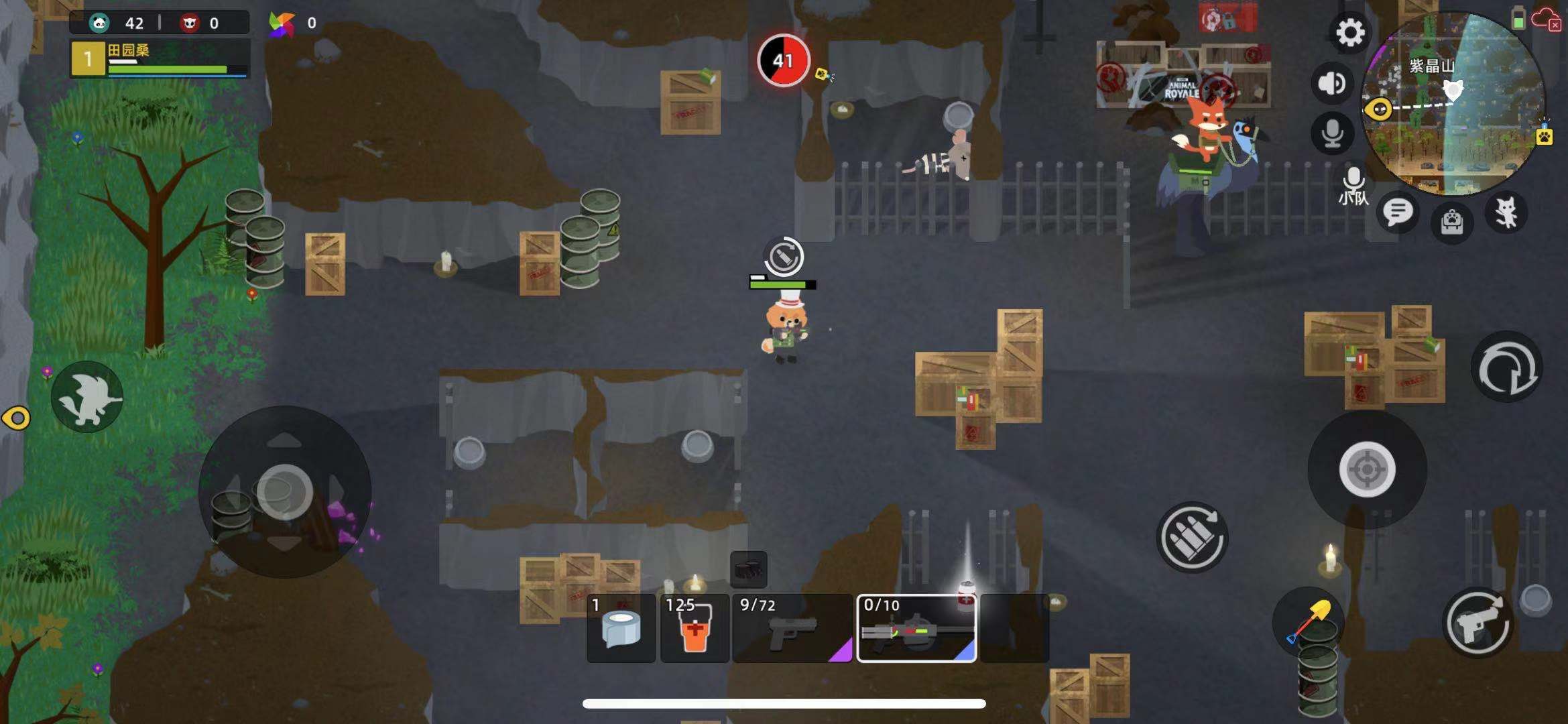This screenshot has height=724, width=1568.
Task: Open the settings gear
Action: [x=1349, y=32]
